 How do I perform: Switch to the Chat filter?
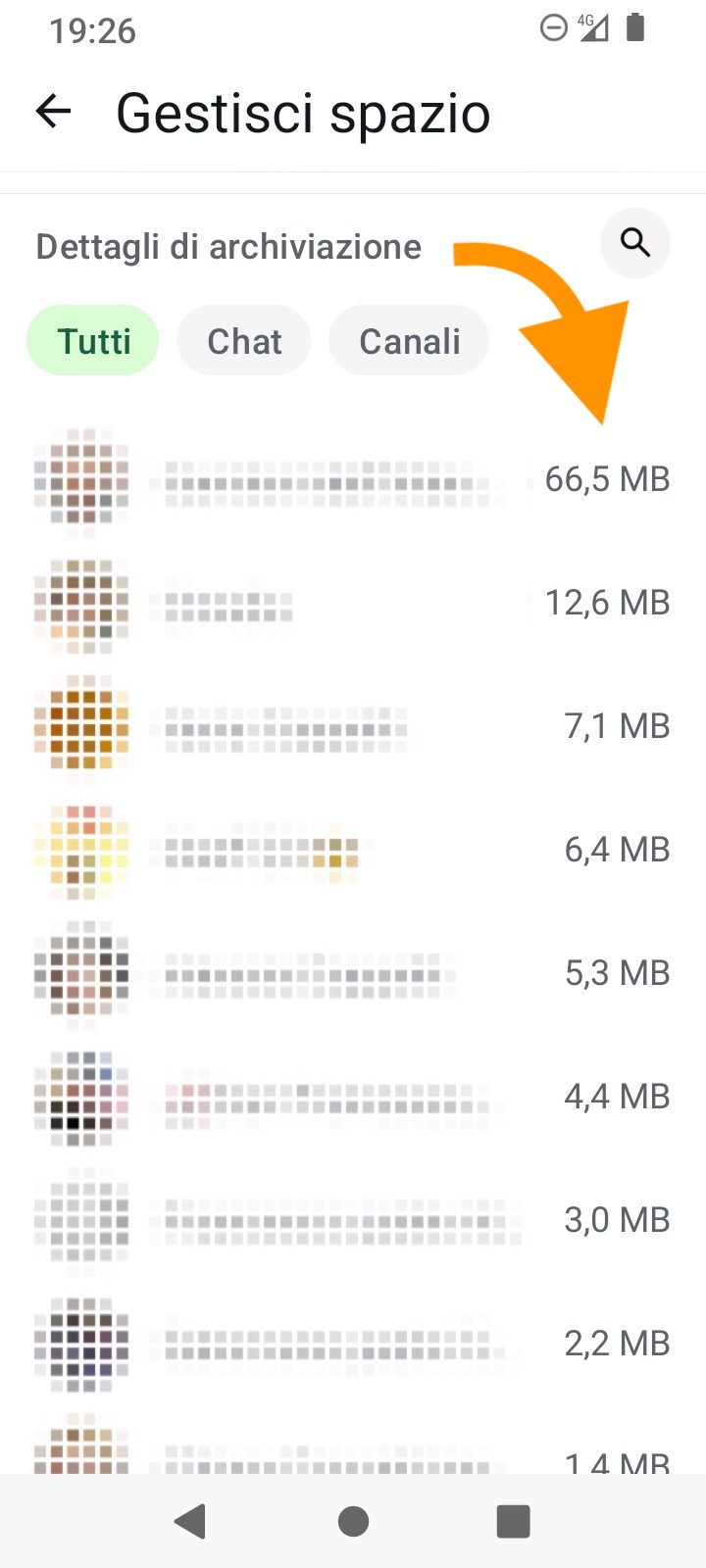coord(243,341)
